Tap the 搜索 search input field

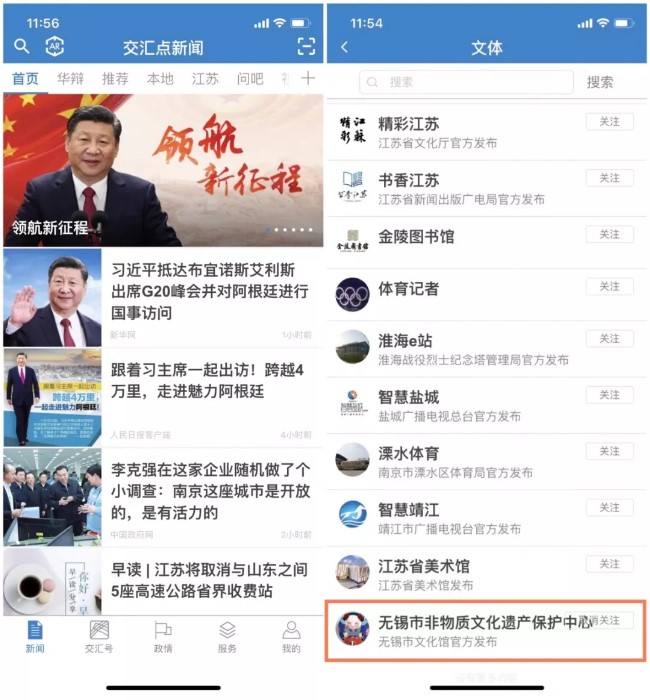468,82
